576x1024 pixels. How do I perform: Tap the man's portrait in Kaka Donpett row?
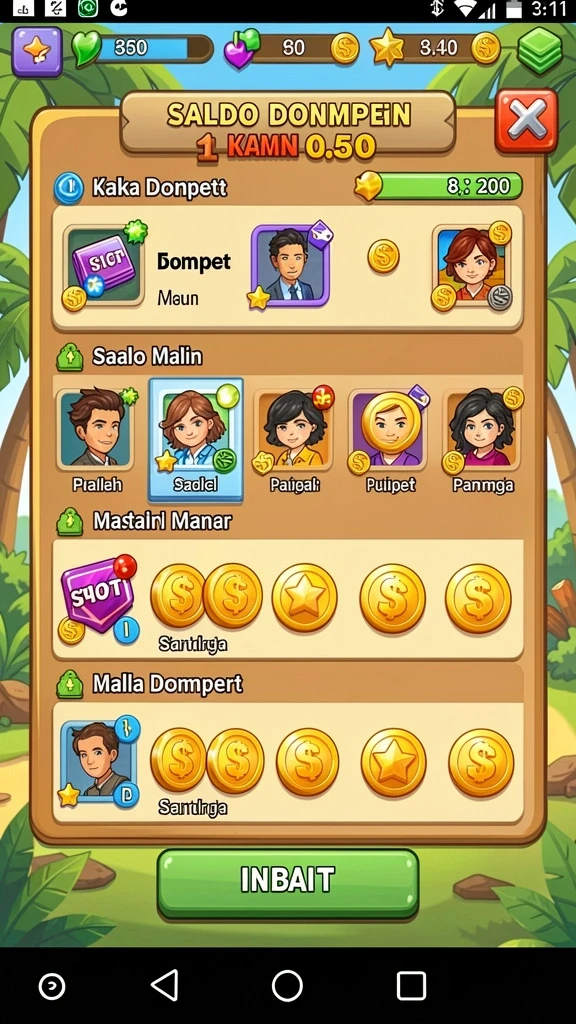[291, 266]
